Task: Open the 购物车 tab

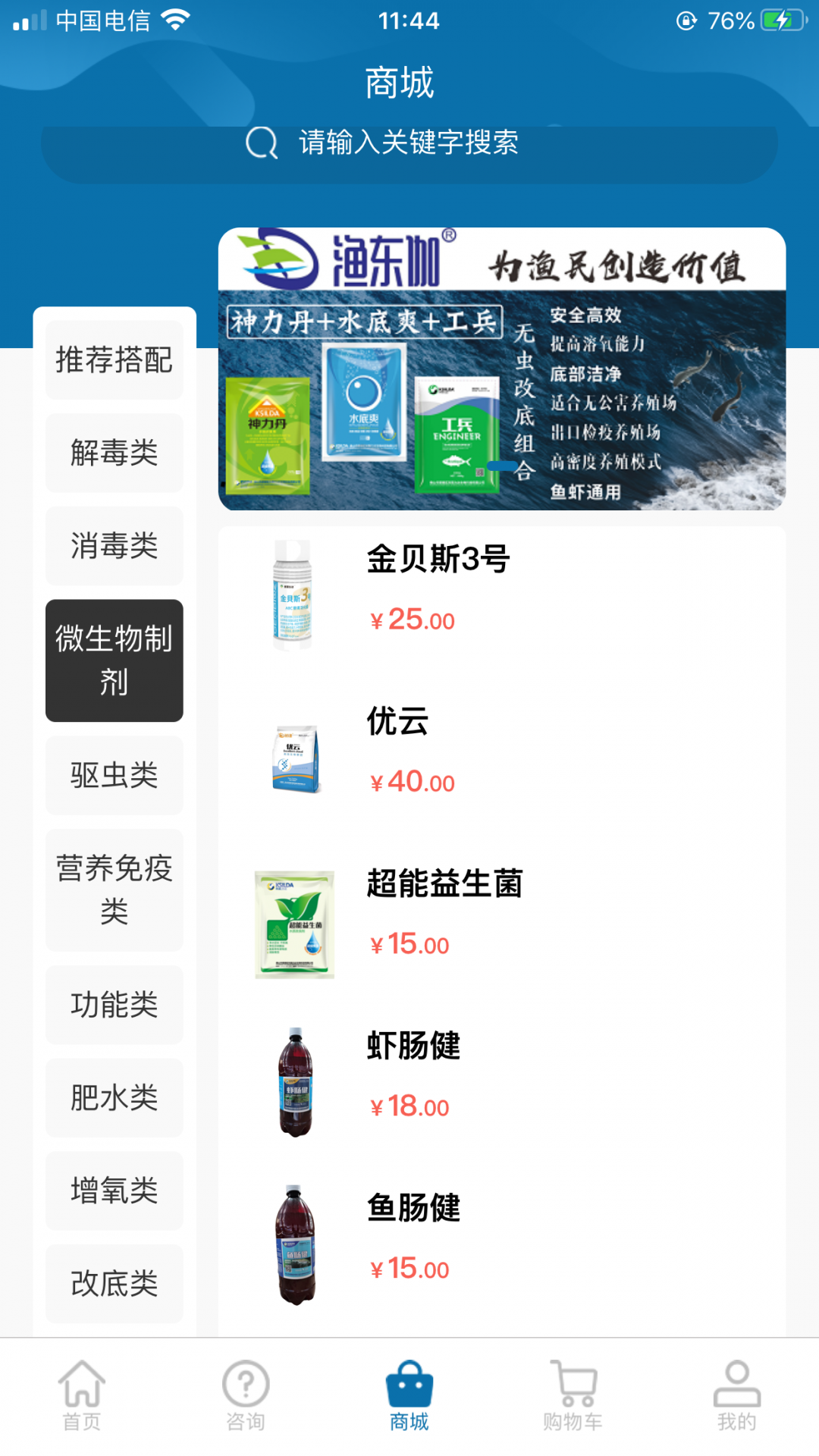Action: 573,1395
